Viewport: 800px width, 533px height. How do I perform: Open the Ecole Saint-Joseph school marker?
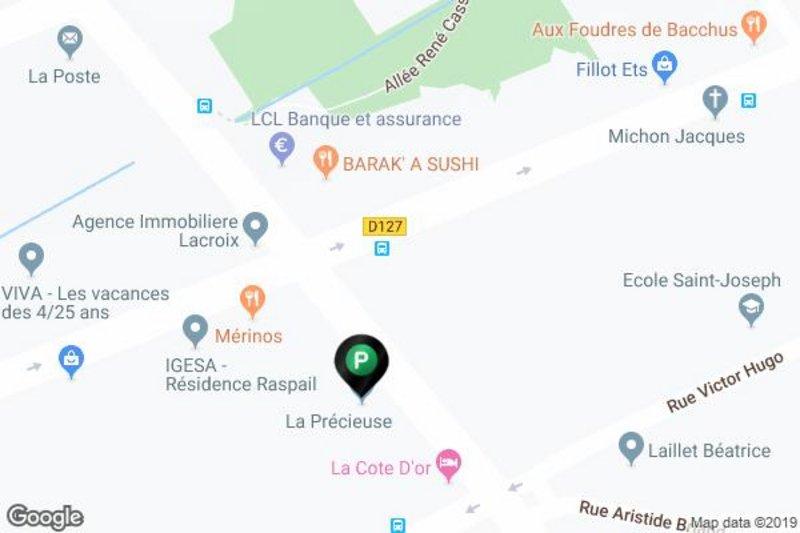click(x=750, y=311)
